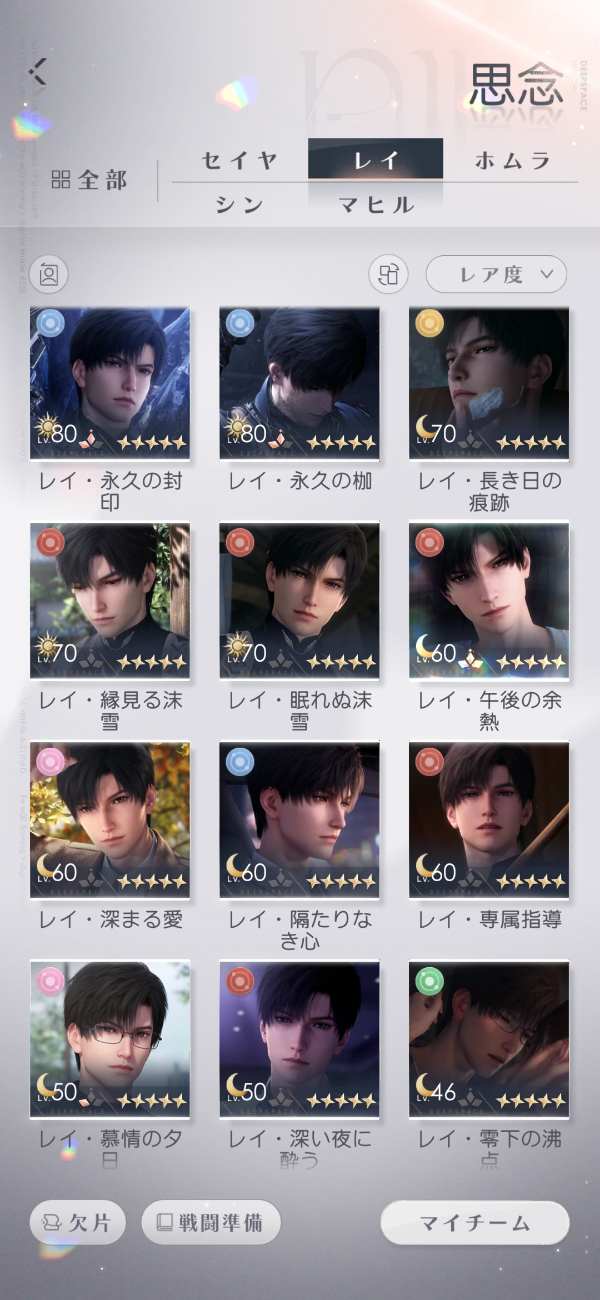Switch to the セイヤ tab
Screen dimensions: 600x1300
click(x=239, y=160)
